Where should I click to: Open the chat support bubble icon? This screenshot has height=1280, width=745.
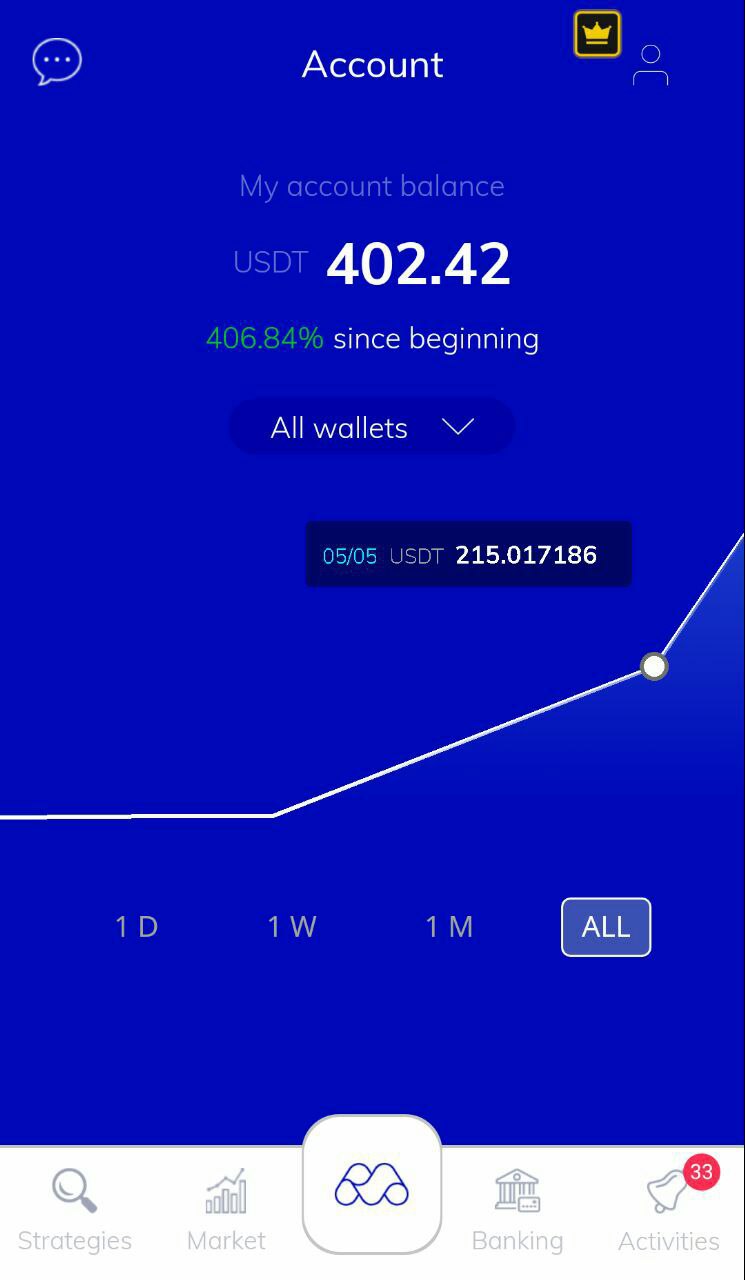coord(57,62)
